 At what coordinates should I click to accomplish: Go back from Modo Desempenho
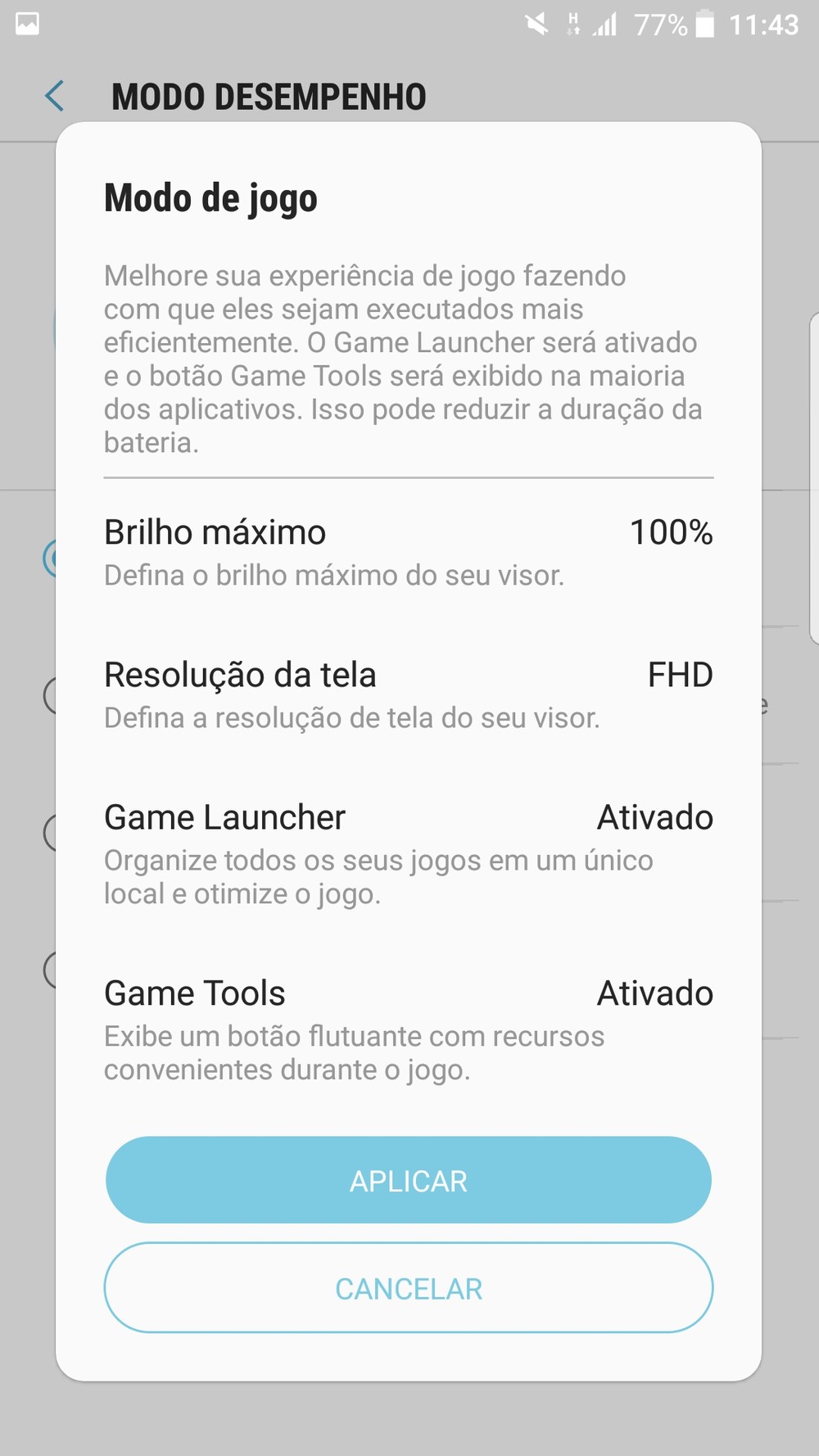(55, 96)
